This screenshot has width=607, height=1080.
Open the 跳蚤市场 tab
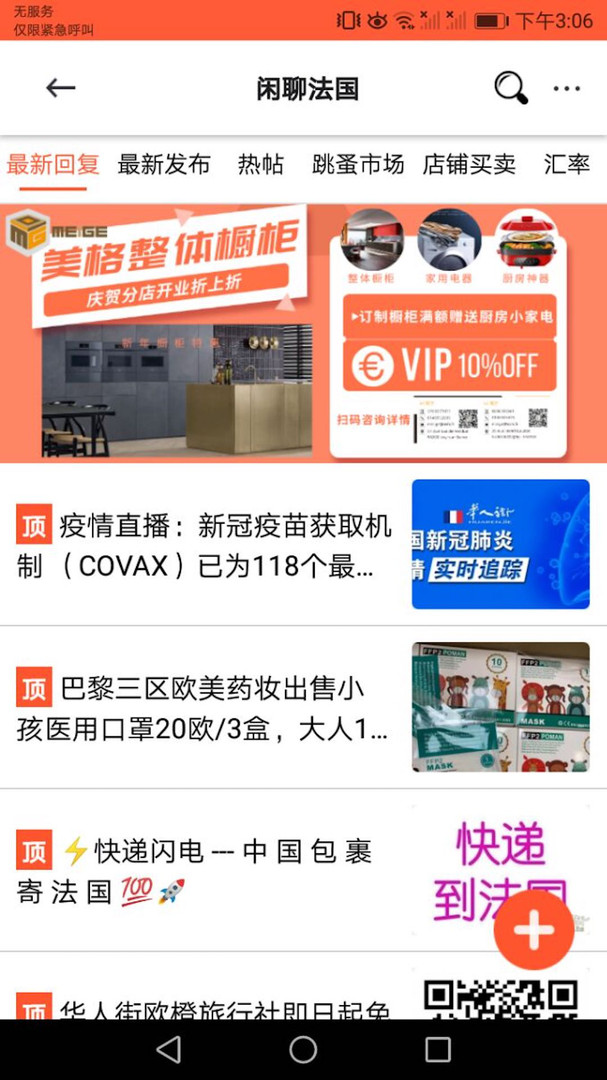[358, 165]
